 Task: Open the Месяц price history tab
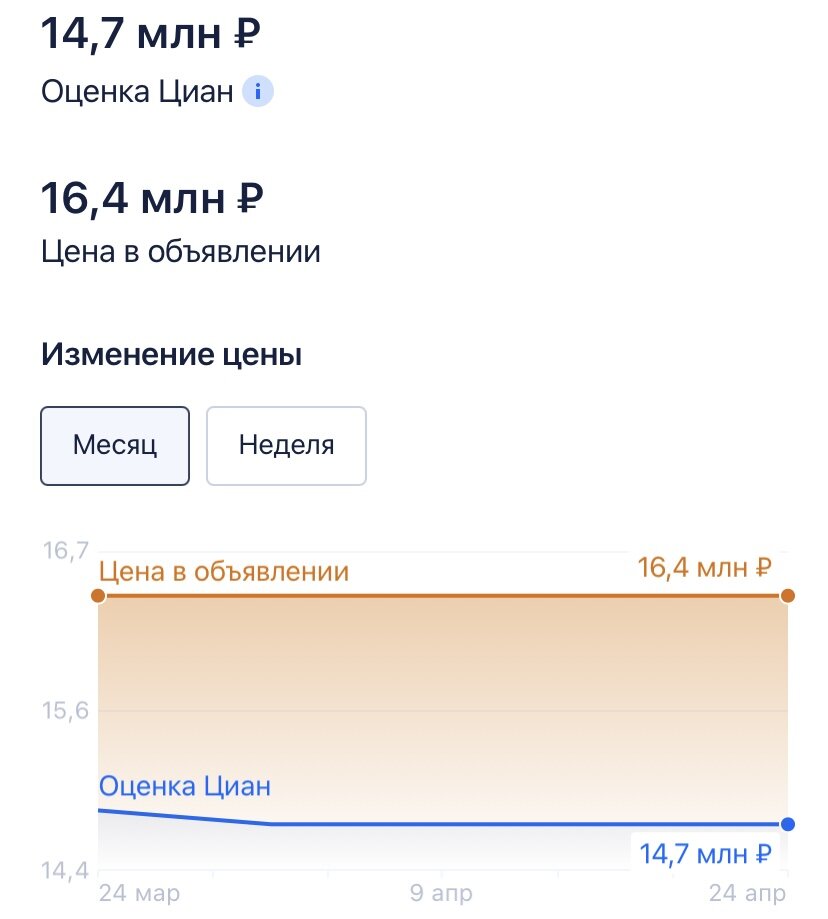(114, 446)
